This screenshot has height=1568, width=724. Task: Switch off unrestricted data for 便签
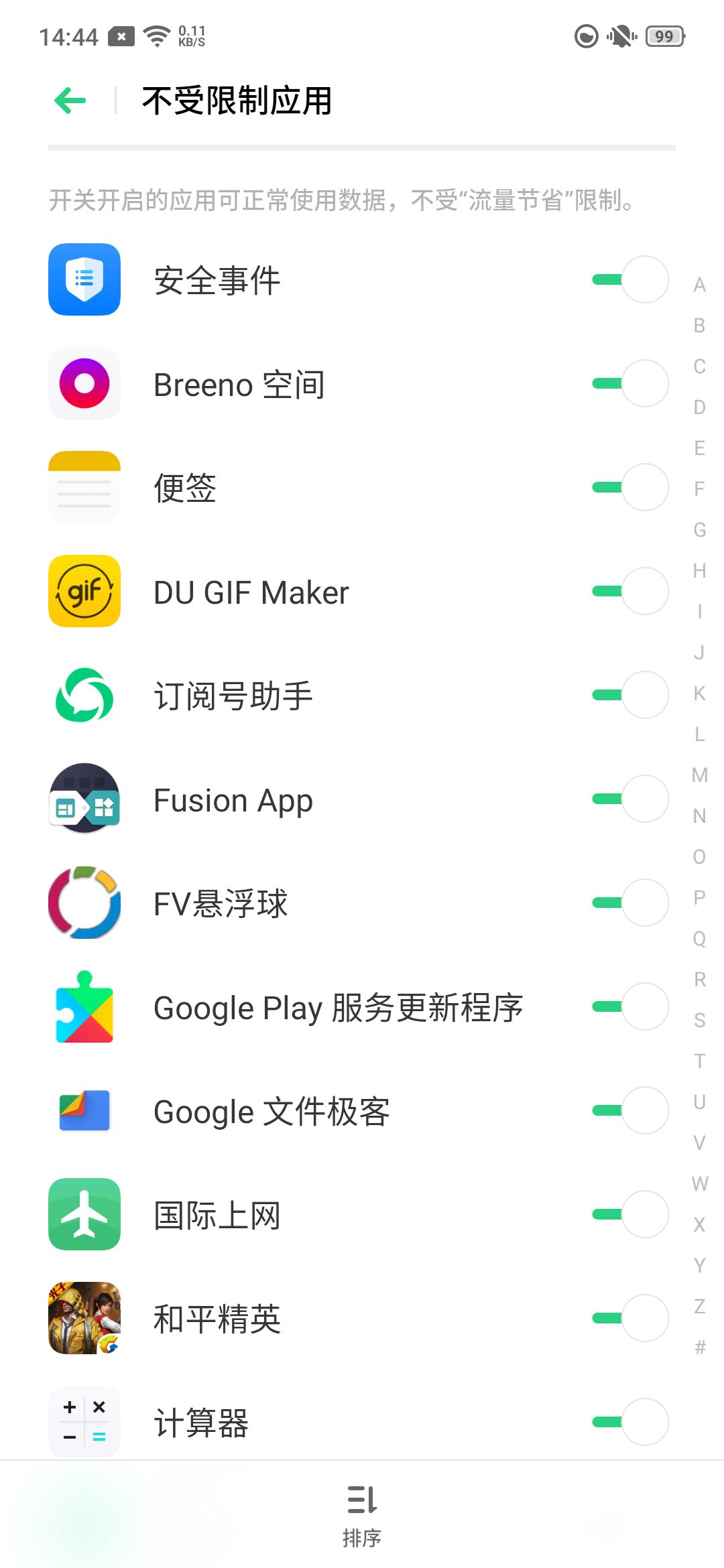click(630, 487)
